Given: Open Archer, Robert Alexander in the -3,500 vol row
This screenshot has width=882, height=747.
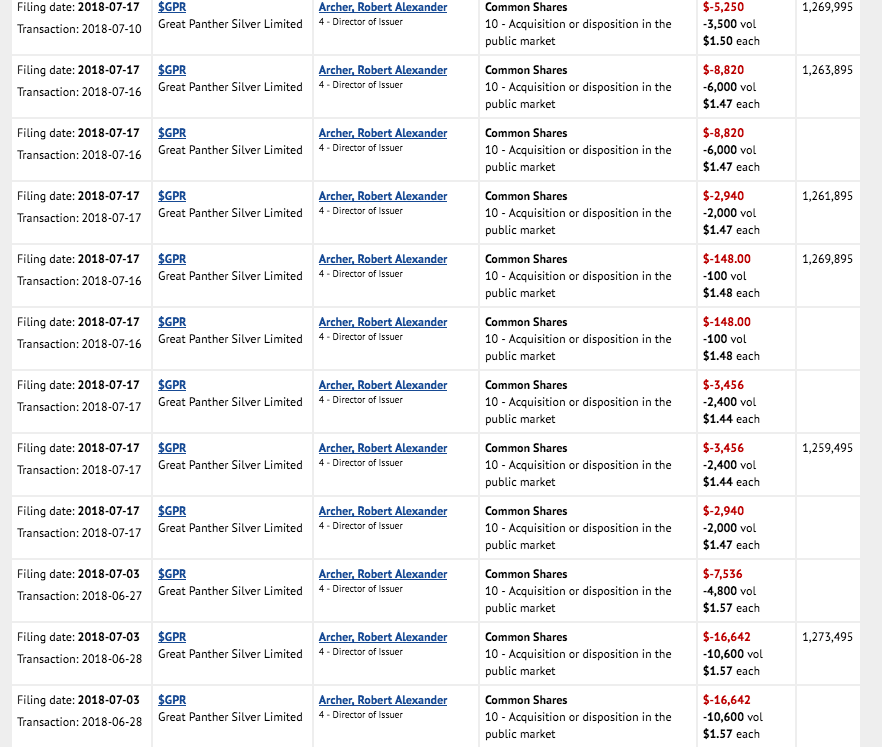Looking at the screenshot, I should coord(383,7).
